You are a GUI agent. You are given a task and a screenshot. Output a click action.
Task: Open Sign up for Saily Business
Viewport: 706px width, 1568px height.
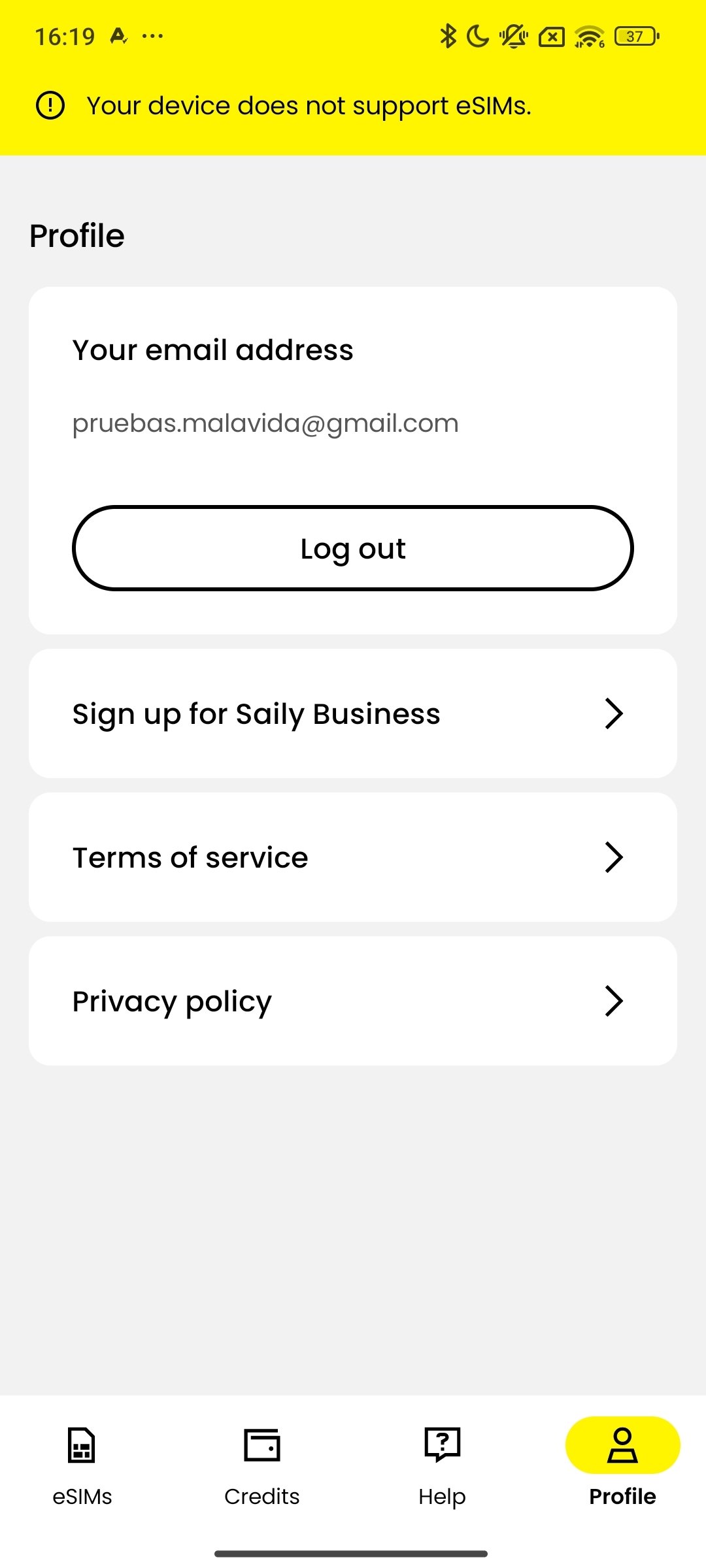(x=353, y=713)
